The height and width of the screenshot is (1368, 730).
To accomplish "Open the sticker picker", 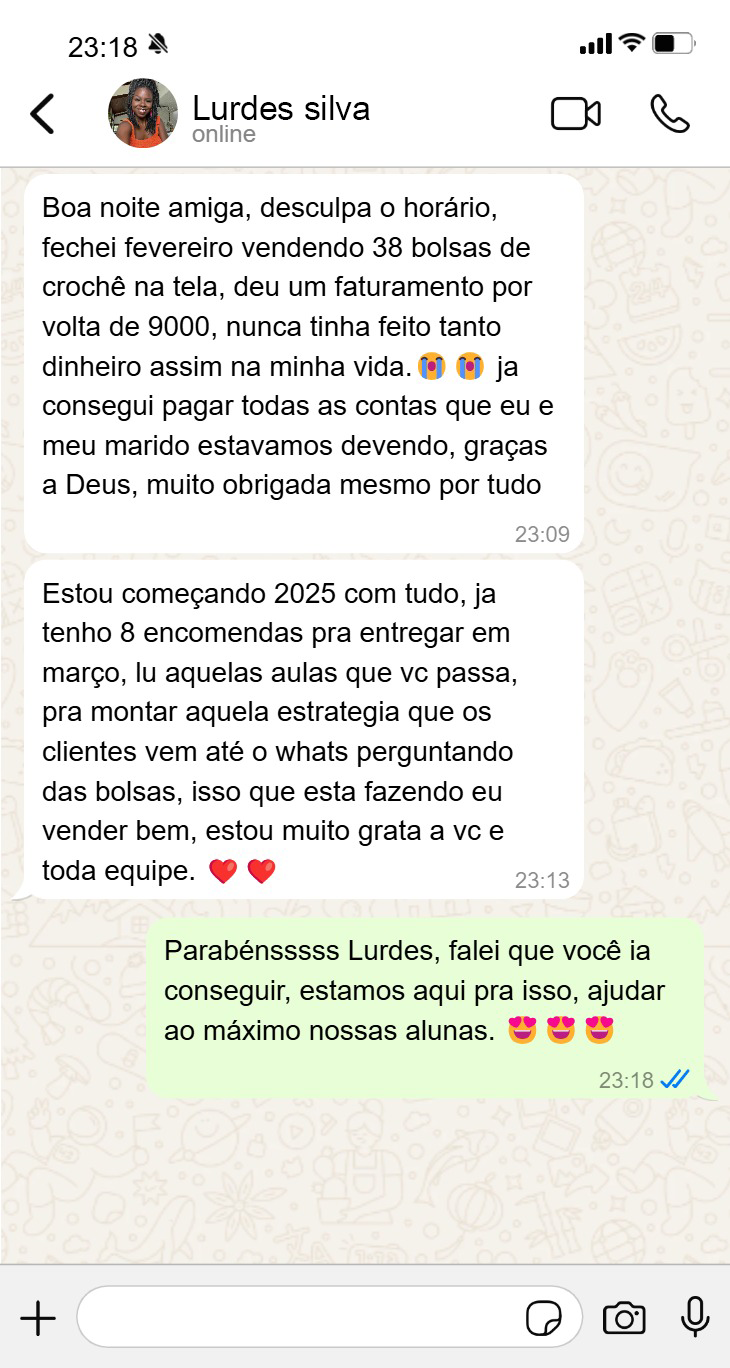I will pos(544,1319).
